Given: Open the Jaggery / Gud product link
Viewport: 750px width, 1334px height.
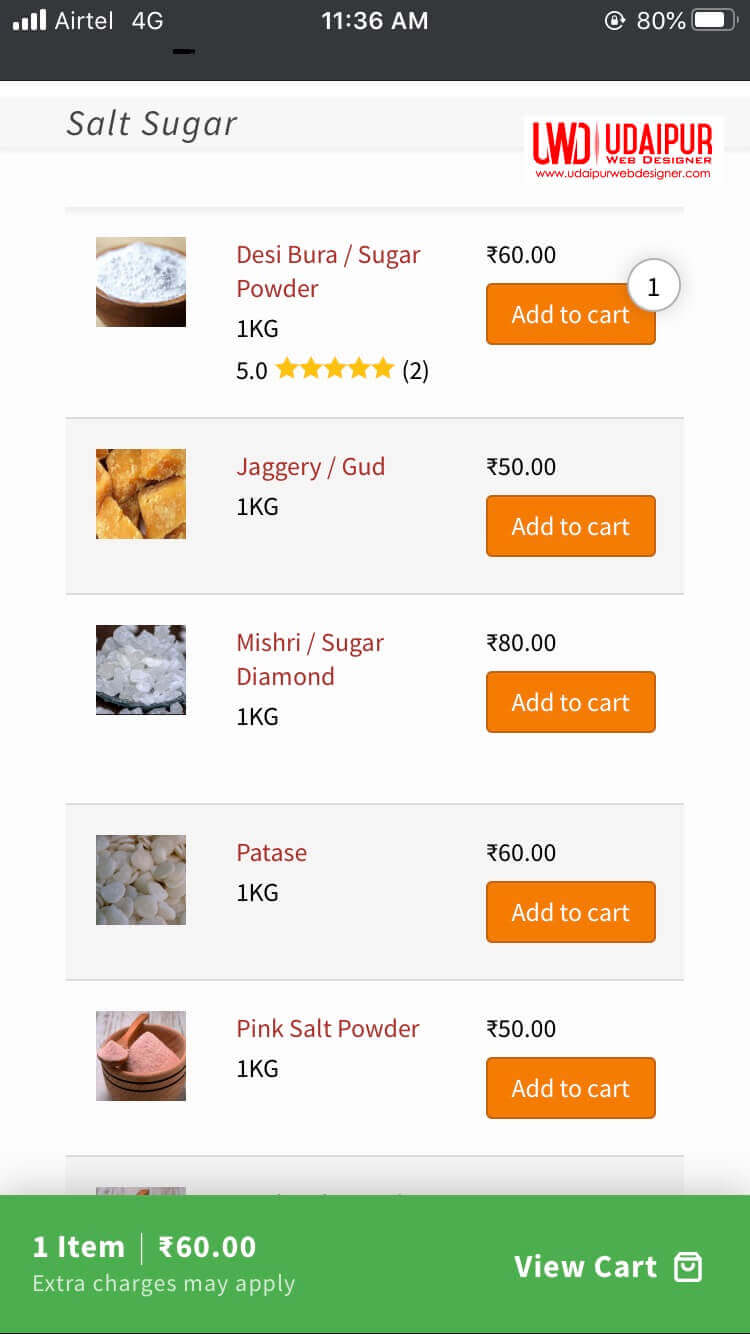Looking at the screenshot, I should point(310,467).
